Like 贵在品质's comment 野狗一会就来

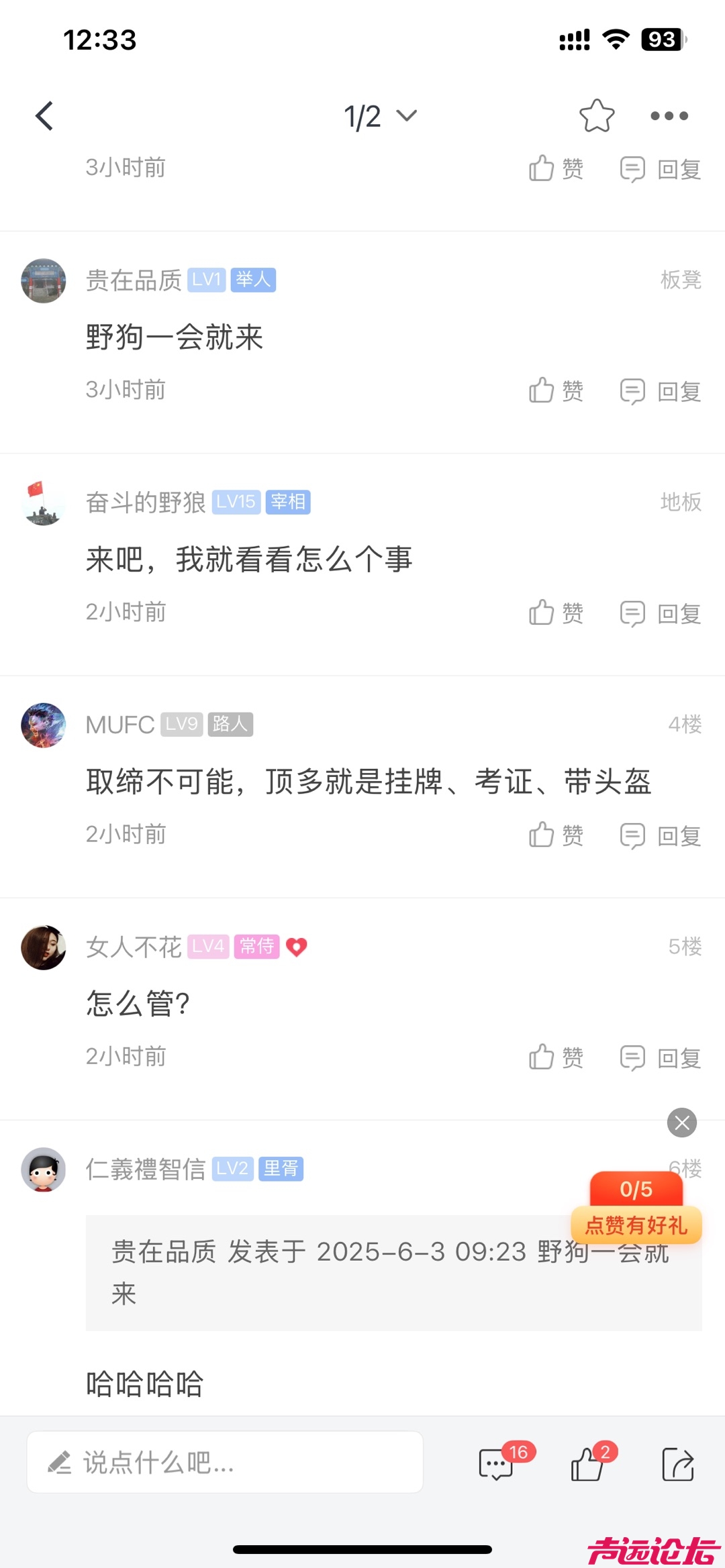(x=556, y=390)
